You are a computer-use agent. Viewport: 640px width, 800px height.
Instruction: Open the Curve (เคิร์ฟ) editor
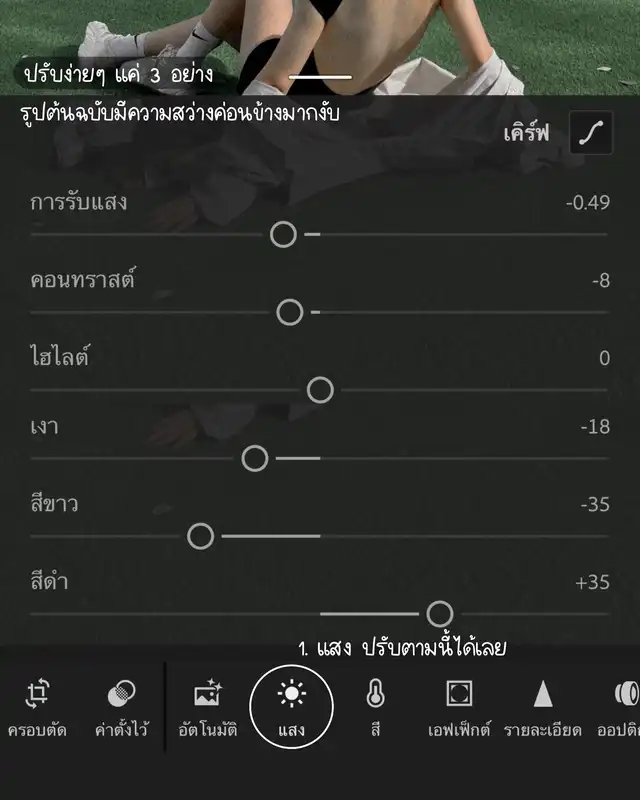click(x=590, y=134)
